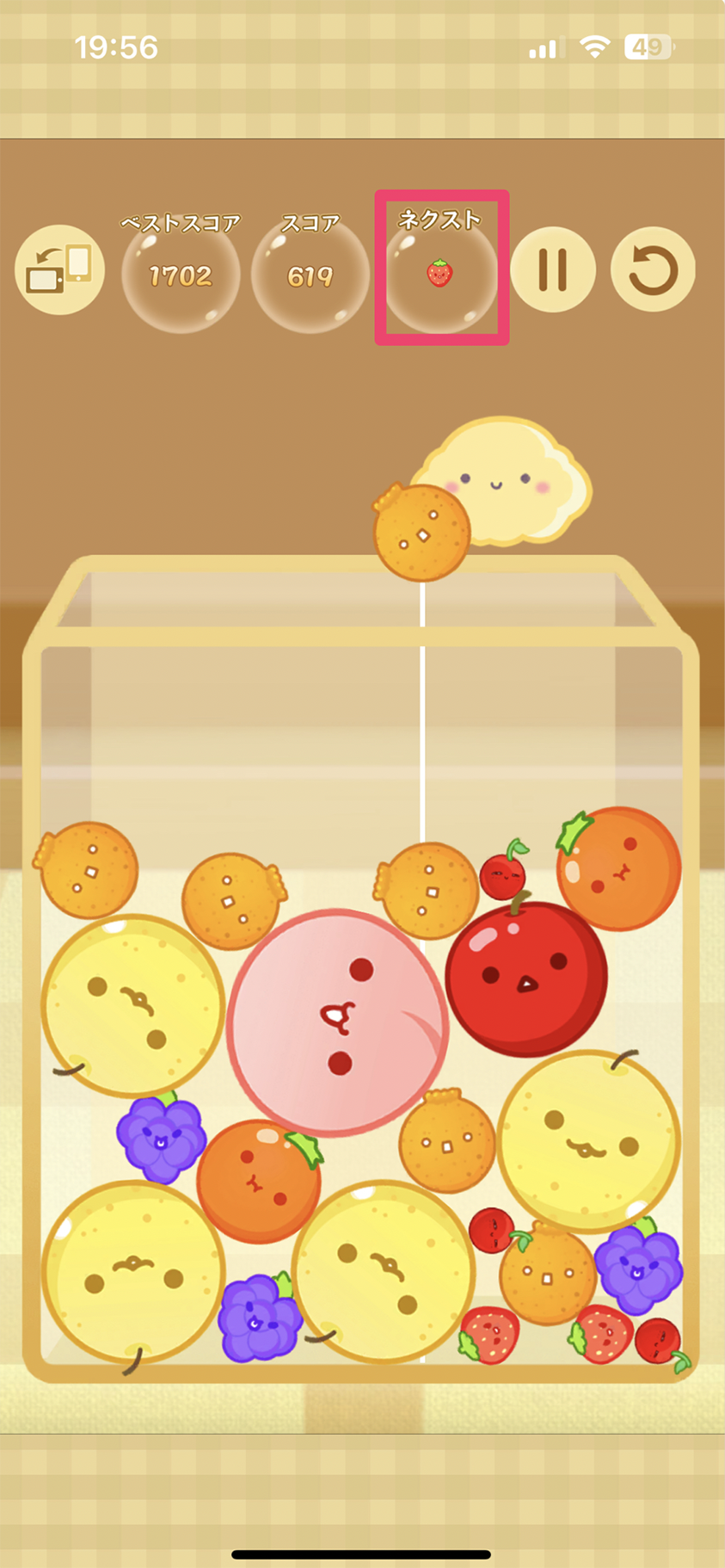Pause the game
Screen dimensions: 725x1568
coord(552,269)
